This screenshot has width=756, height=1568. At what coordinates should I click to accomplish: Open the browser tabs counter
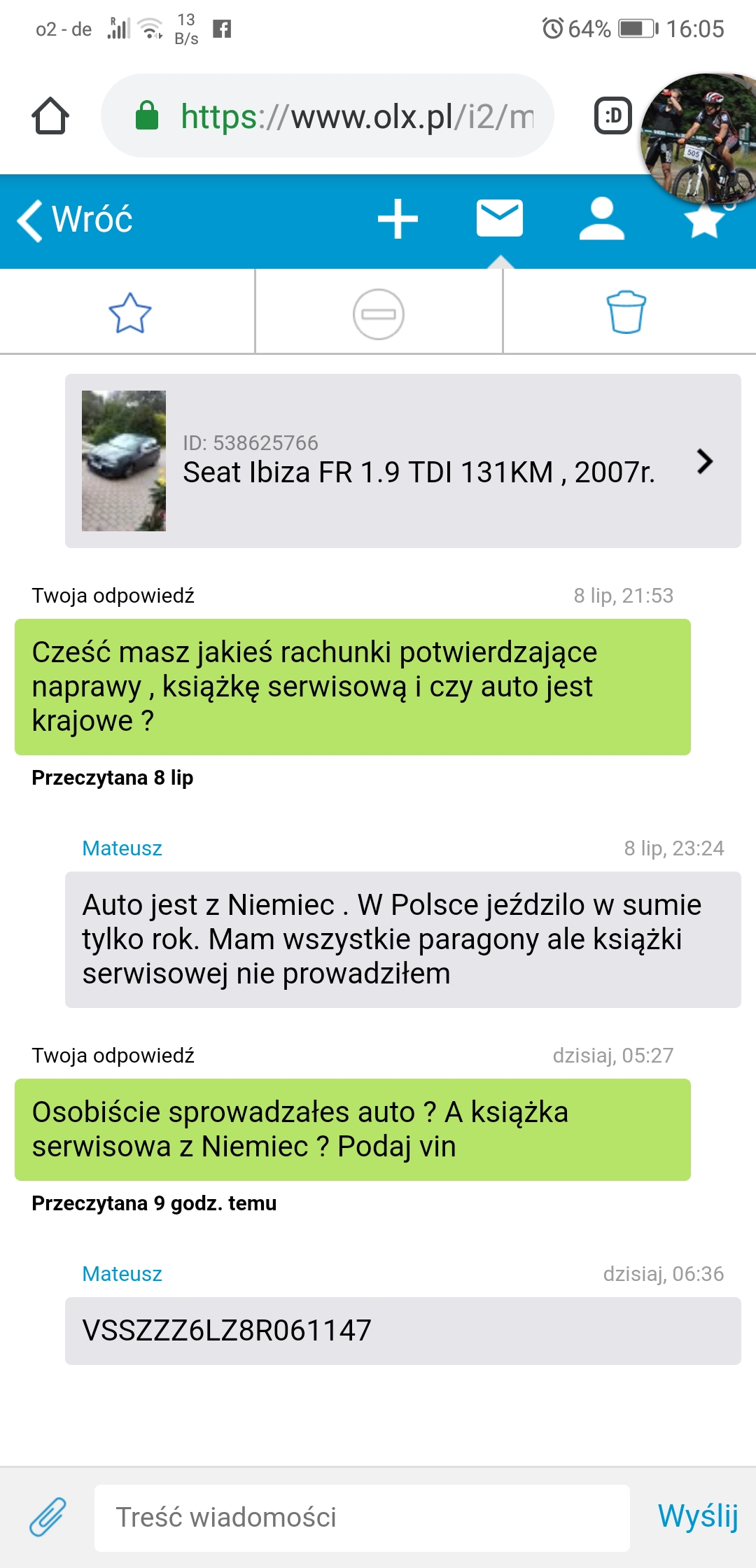coord(612,116)
